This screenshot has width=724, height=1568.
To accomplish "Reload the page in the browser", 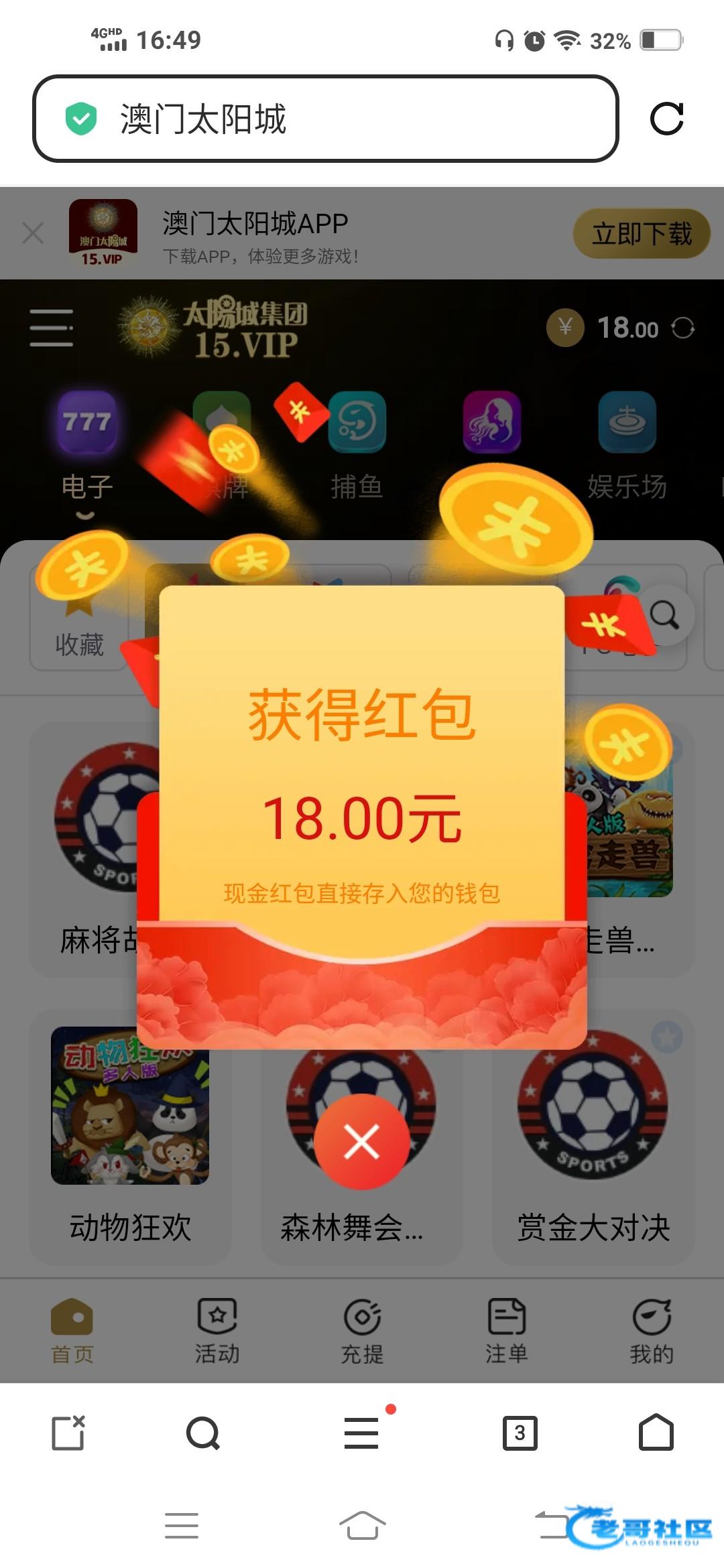I will pyautogui.click(x=666, y=119).
